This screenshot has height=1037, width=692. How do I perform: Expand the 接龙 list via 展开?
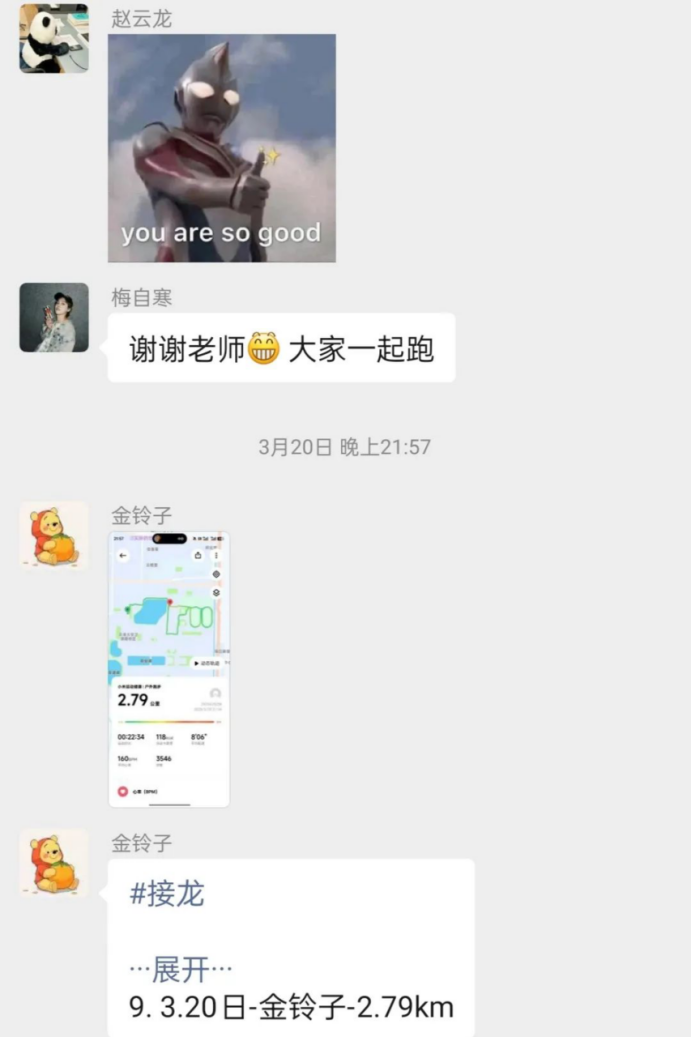[181, 968]
